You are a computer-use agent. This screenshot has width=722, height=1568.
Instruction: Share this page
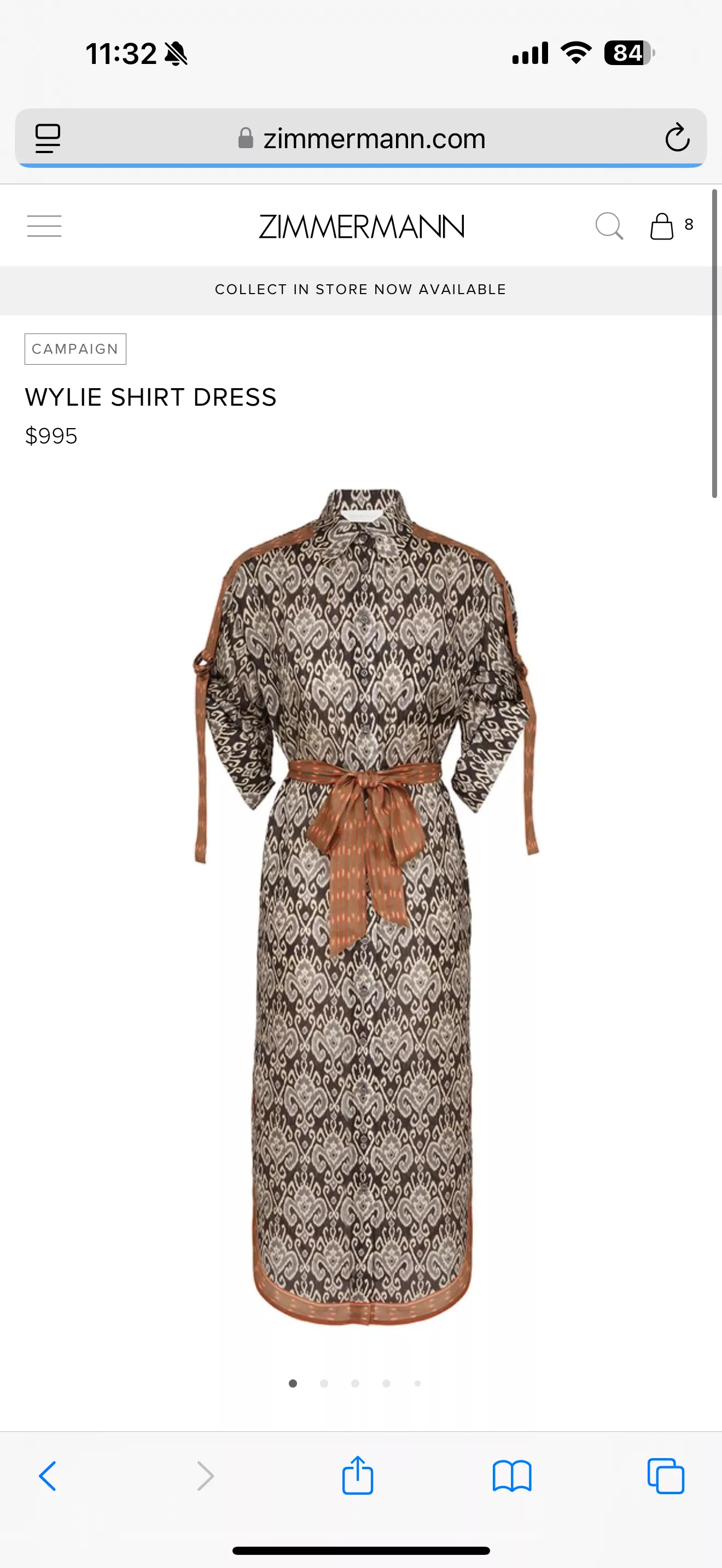pos(358,1475)
